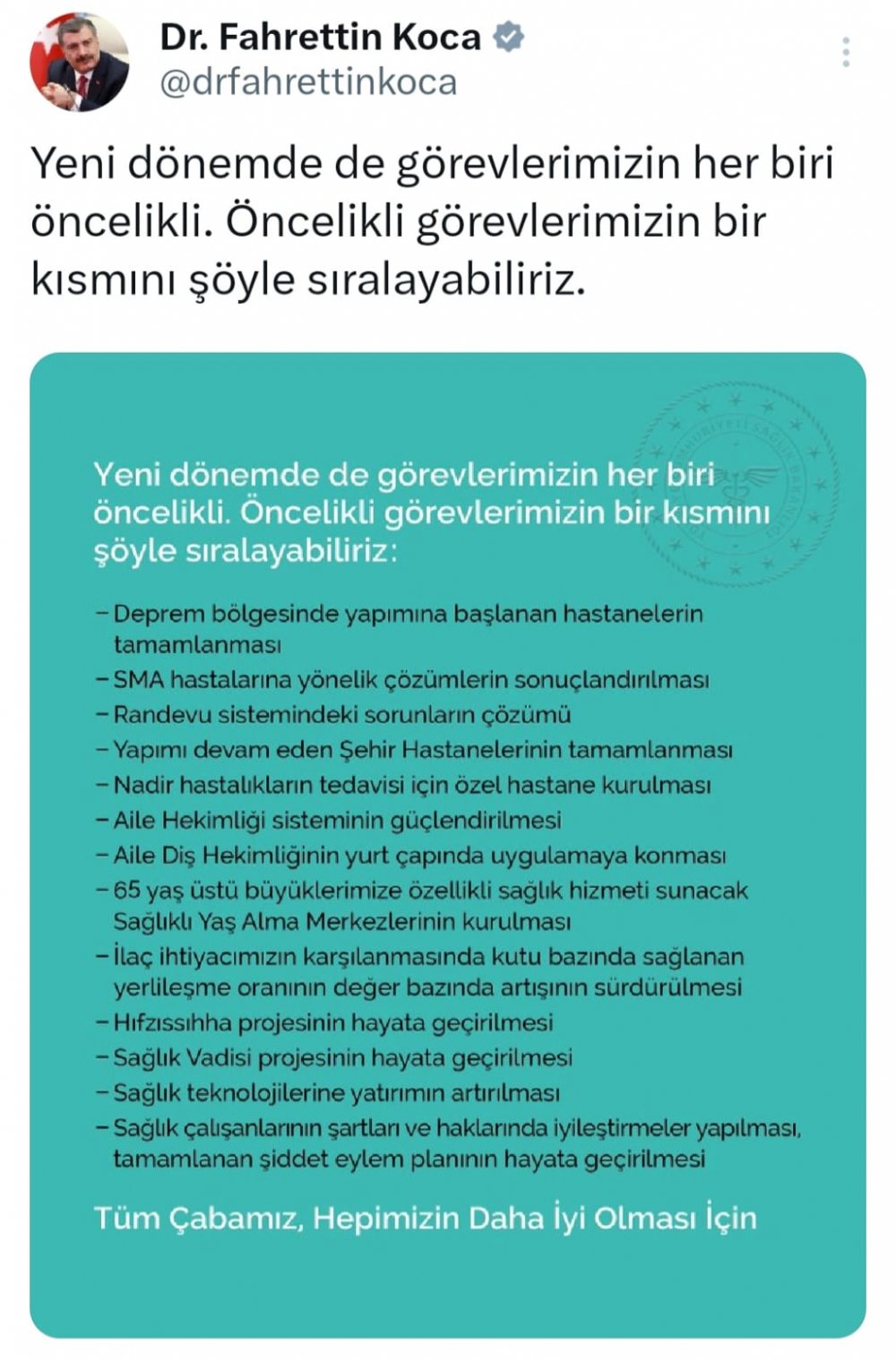
Task: Open the tweet's three-dot overflow menu
Action: point(846,52)
